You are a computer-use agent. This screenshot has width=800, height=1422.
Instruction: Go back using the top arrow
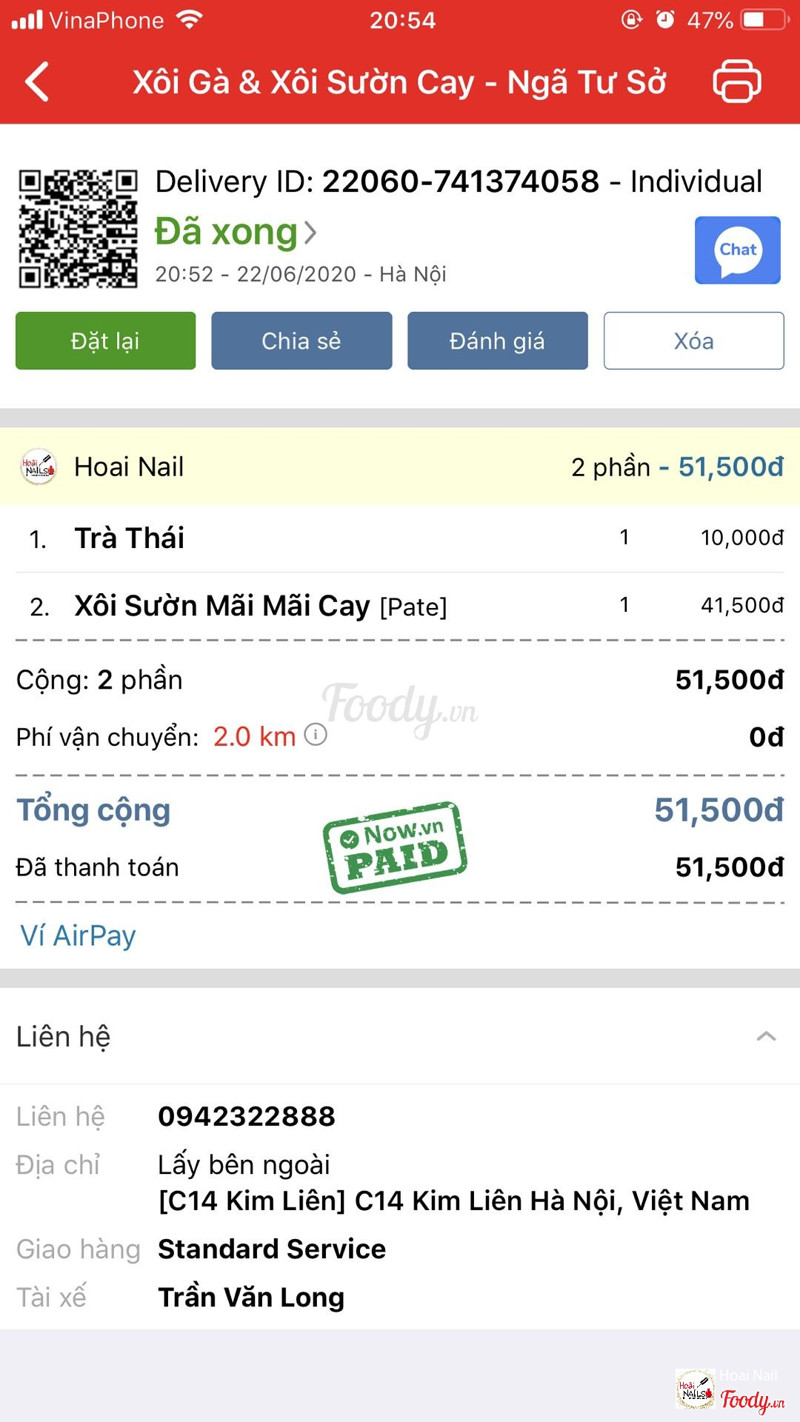[38, 82]
